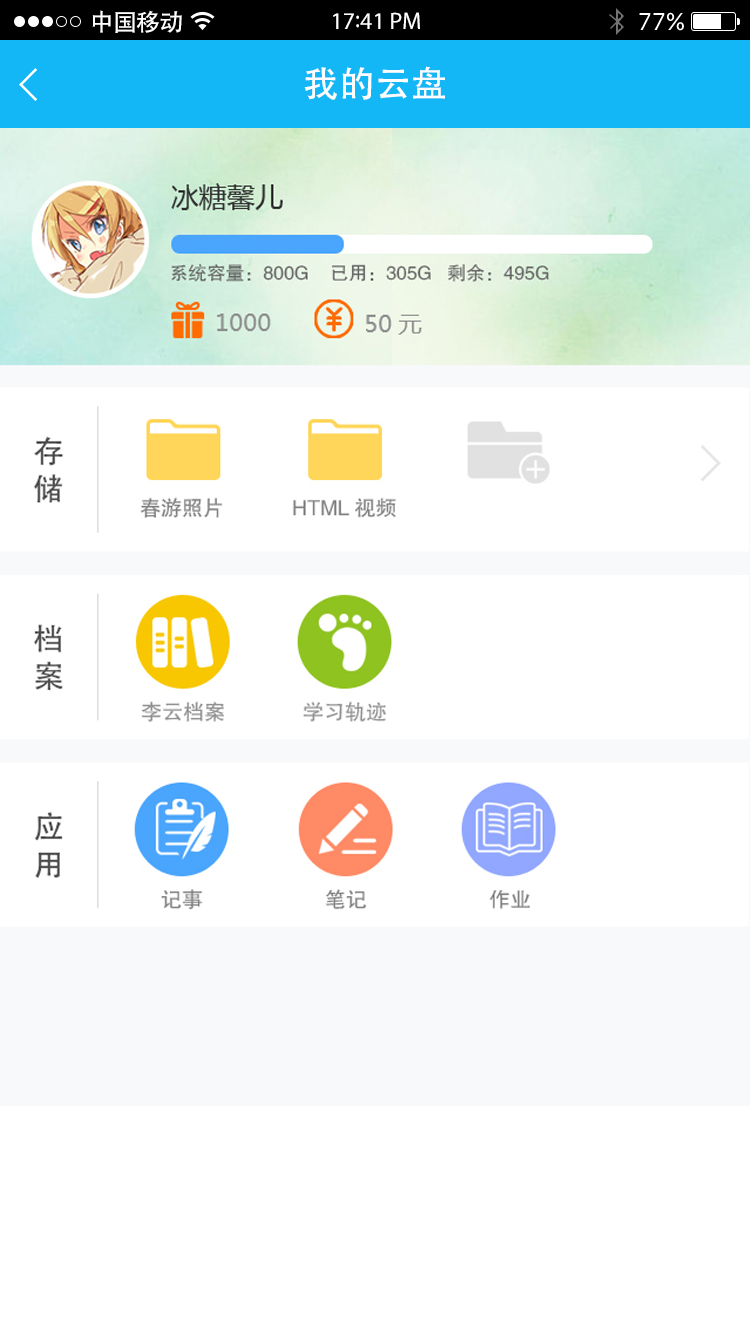This screenshot has width=750, height=1334.
Task: Expand storage with the right chevron
Action: 710,464
